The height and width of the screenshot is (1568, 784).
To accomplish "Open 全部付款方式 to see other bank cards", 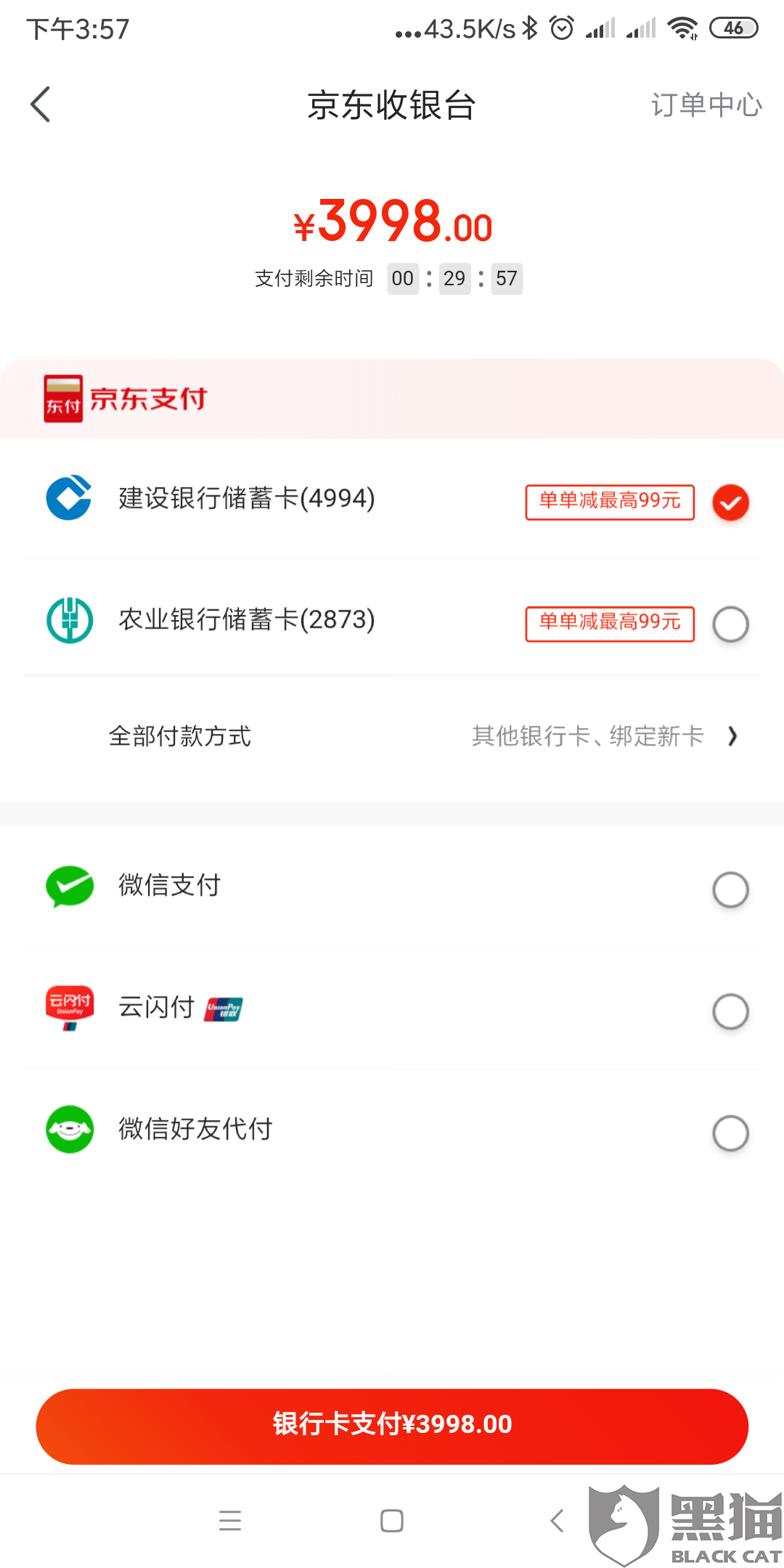I will tap(392, 736).
